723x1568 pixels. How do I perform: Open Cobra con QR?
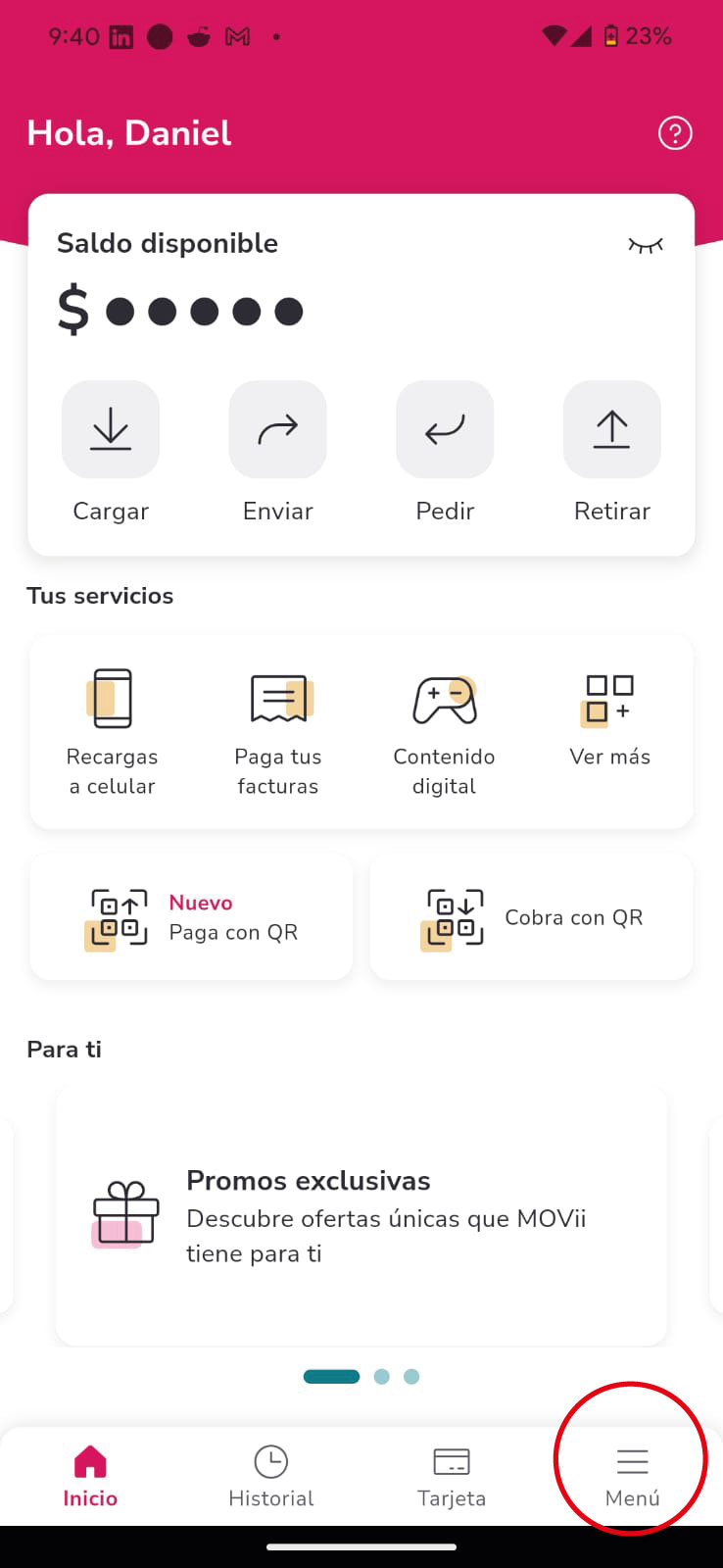click(x=532, y=917)
